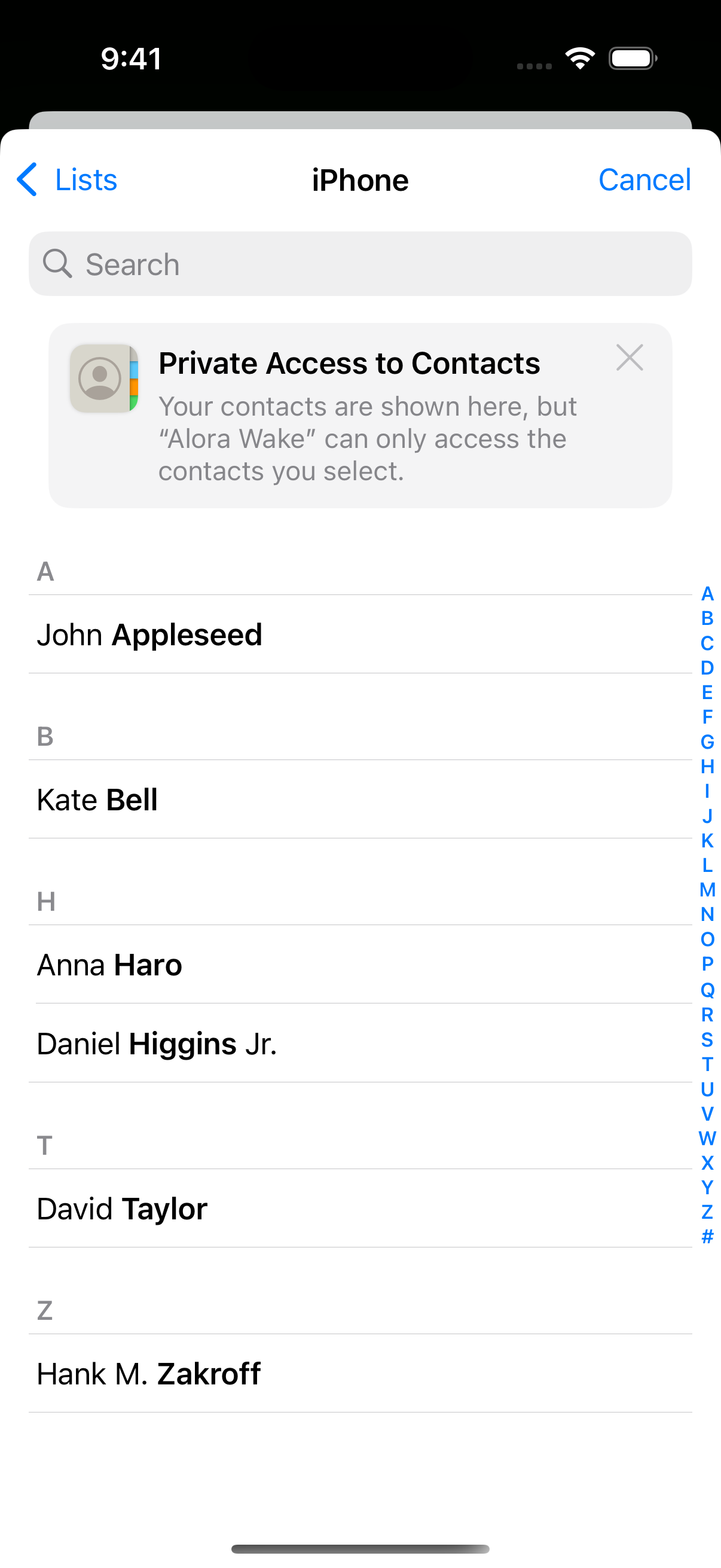Screen dimensions: 721x1568
Task: Select Daniel Higgins Jr.
Action: (243, 1043)
